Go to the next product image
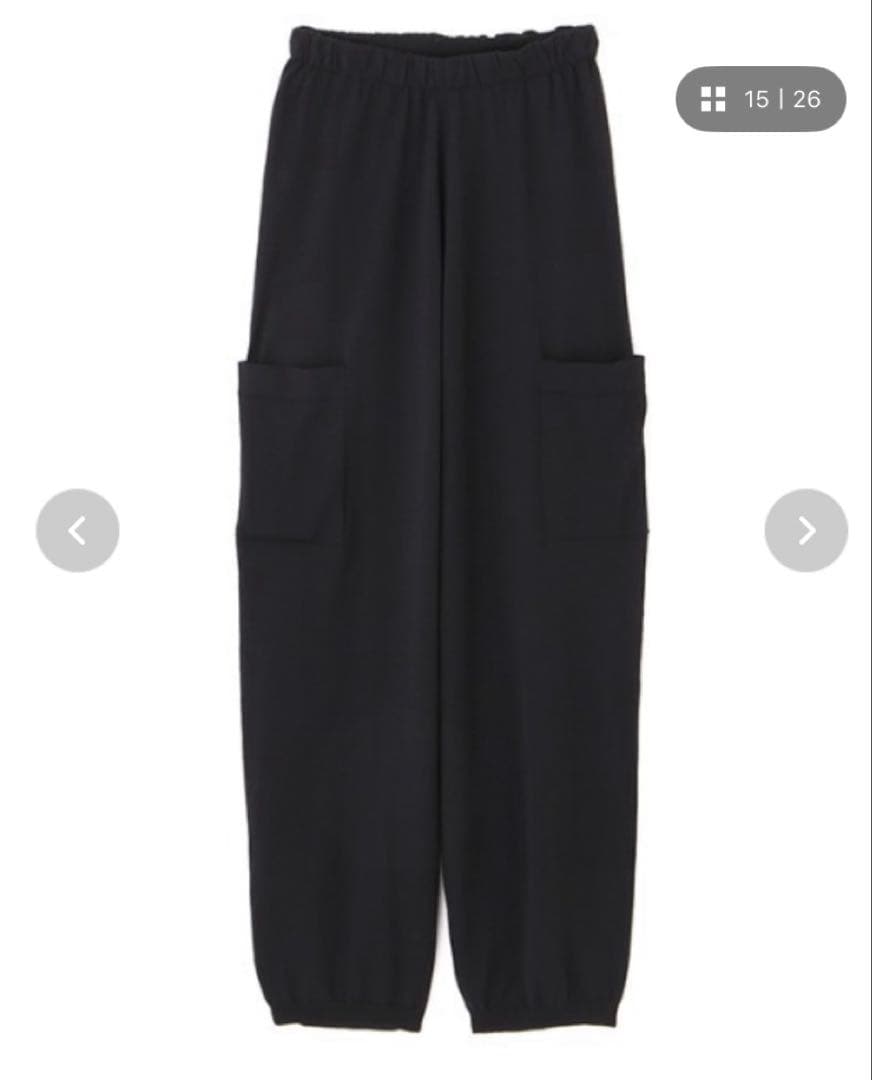 point(806,530)
